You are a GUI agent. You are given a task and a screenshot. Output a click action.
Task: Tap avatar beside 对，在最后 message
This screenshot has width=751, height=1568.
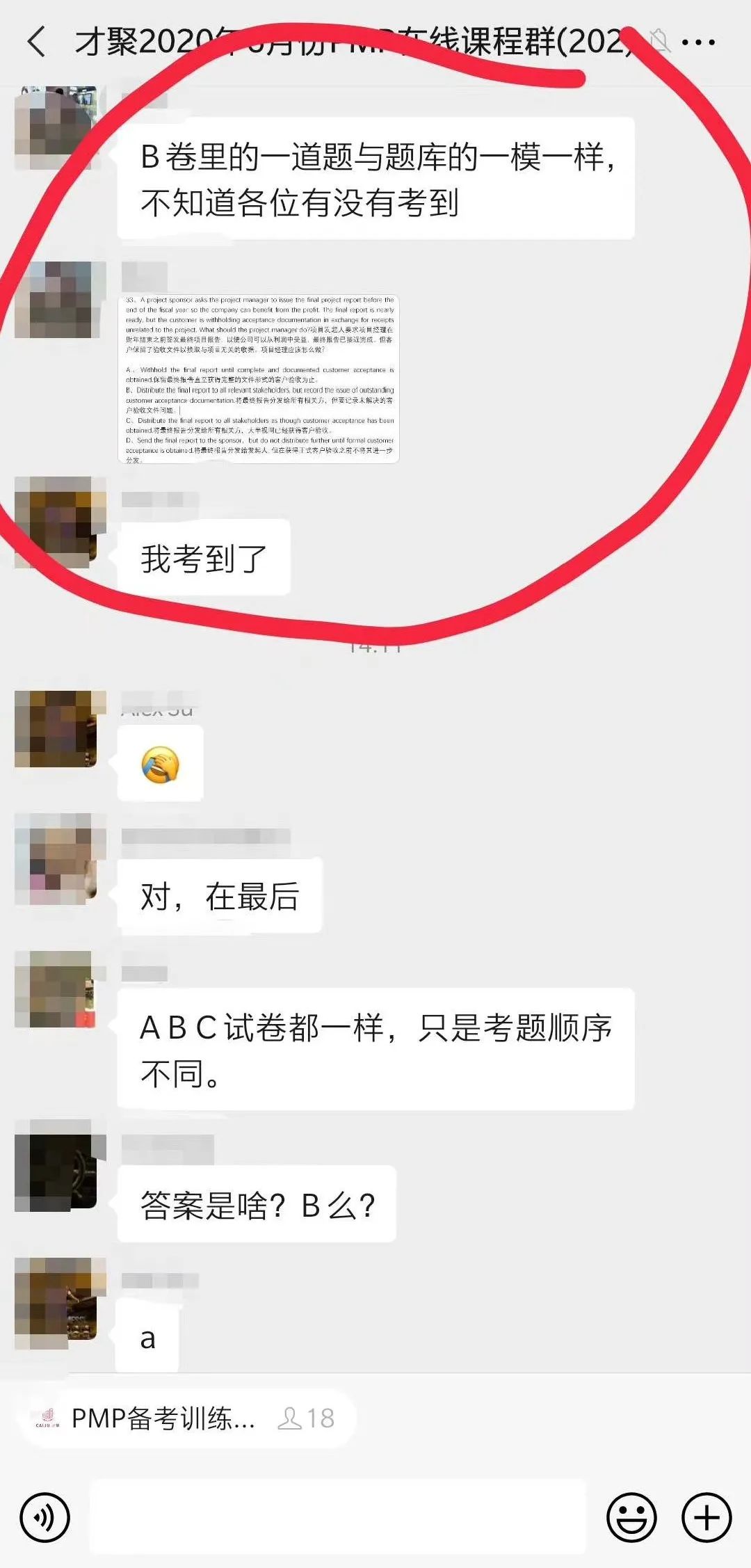tap(56, 859)
